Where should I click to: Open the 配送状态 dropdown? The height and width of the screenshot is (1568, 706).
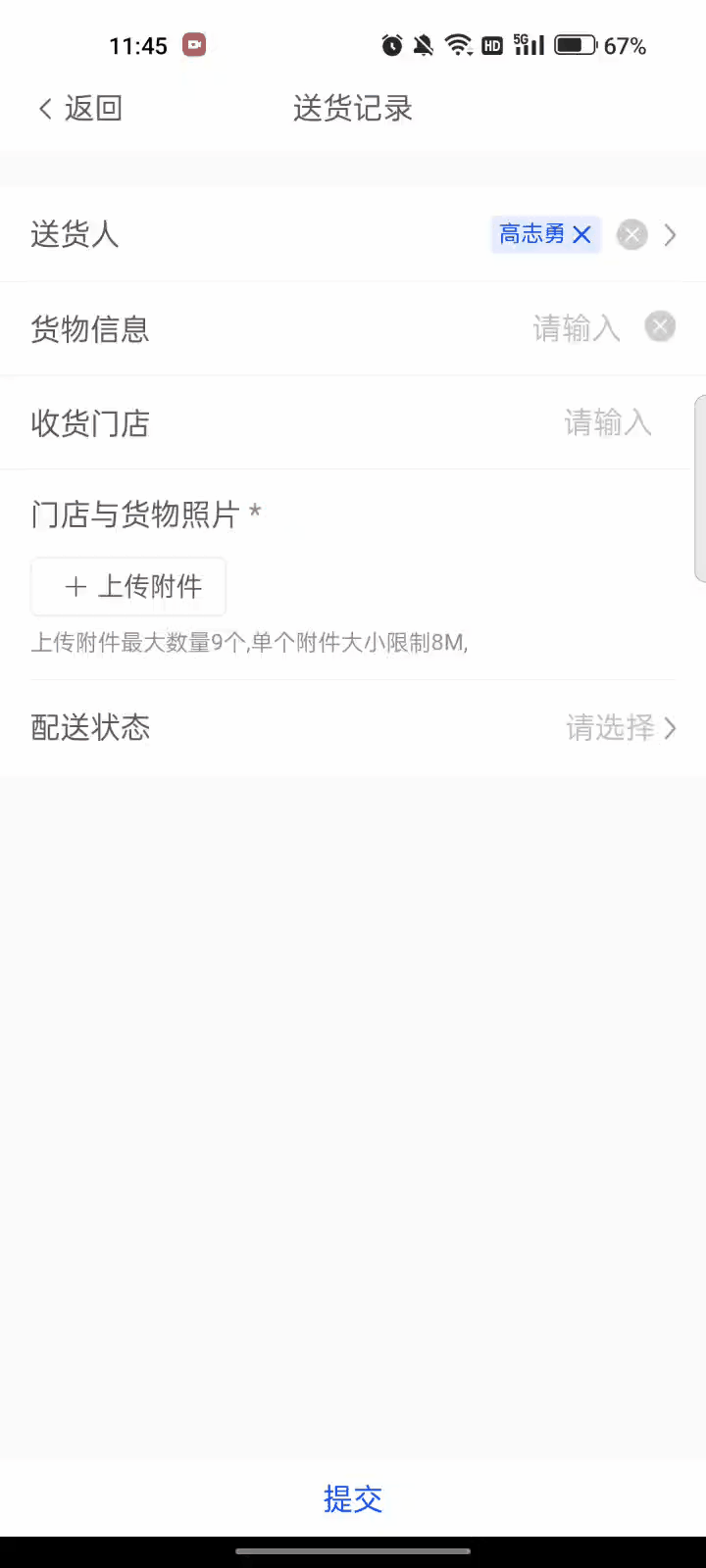point(620,728)
